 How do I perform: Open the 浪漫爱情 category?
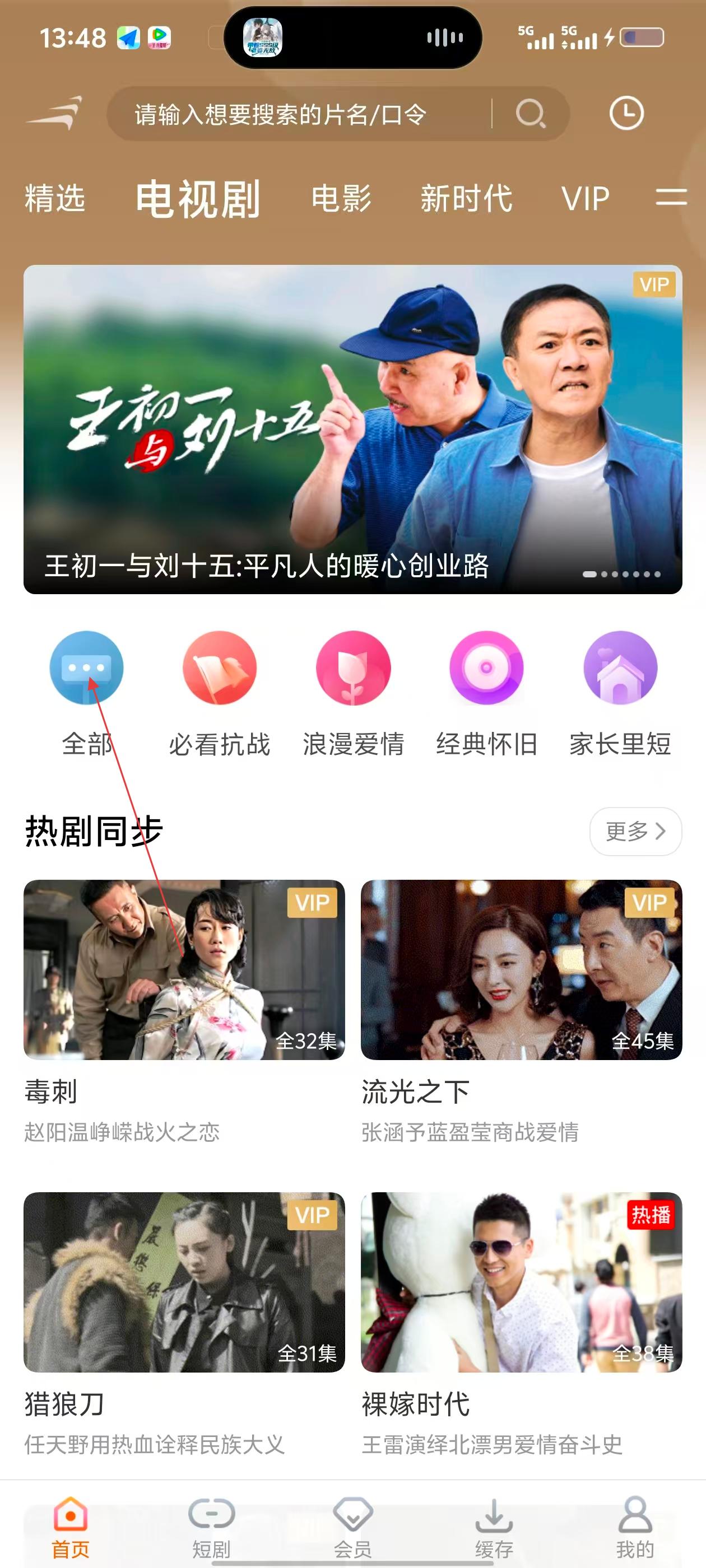click(352, 694)
